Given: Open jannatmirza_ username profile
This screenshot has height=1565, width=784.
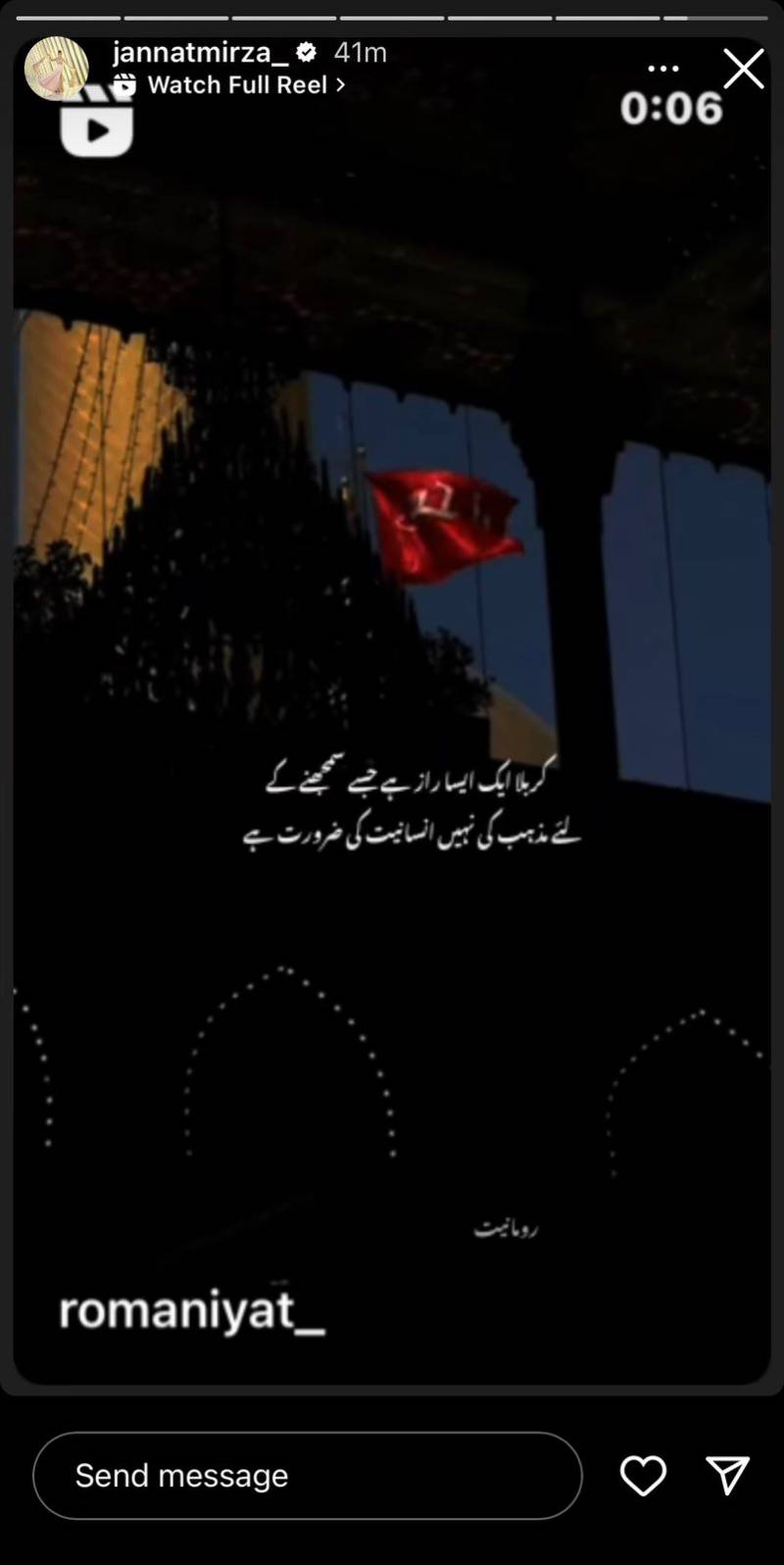Looking at the screenshot, I should click(x=200, y=52).
